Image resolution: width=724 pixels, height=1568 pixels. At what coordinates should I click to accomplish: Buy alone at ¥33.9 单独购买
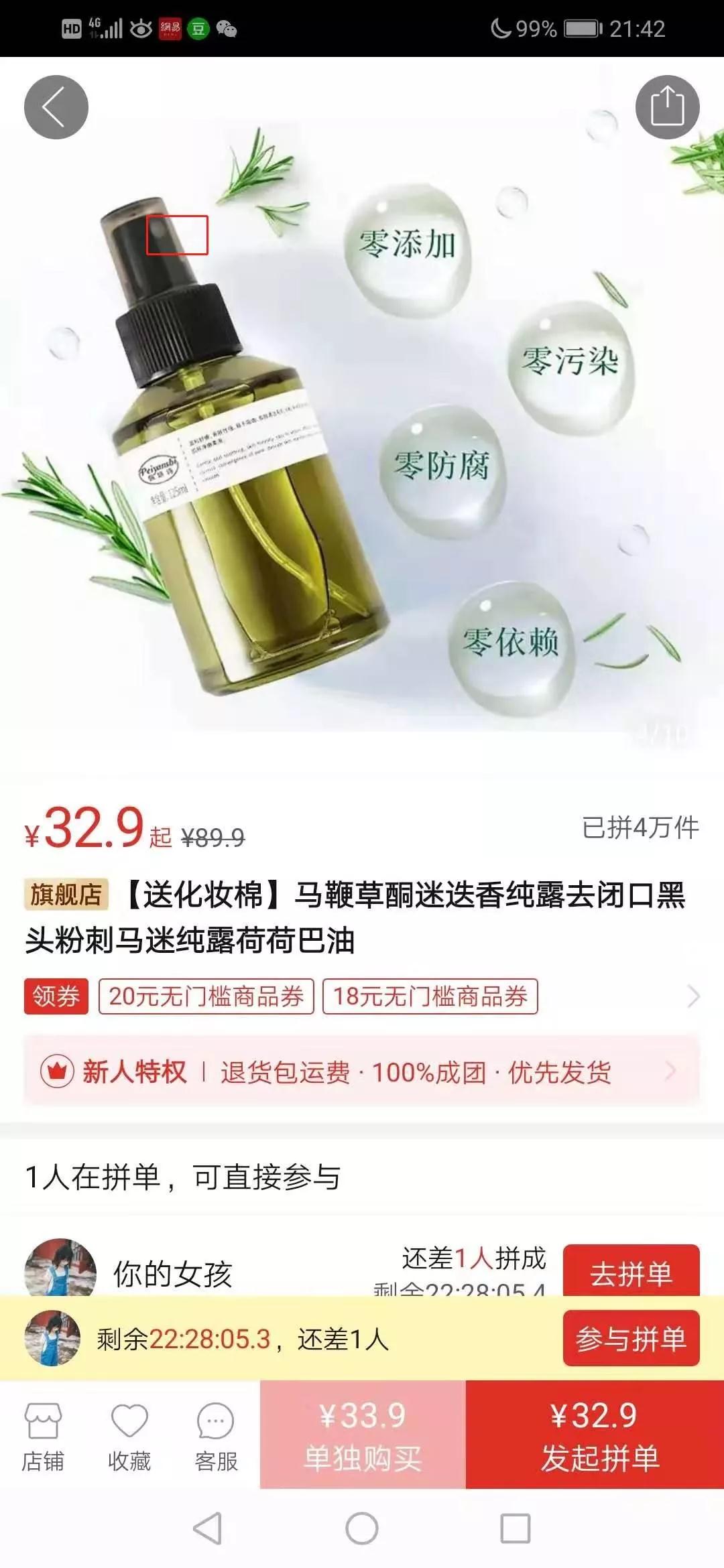point(363,1435)
